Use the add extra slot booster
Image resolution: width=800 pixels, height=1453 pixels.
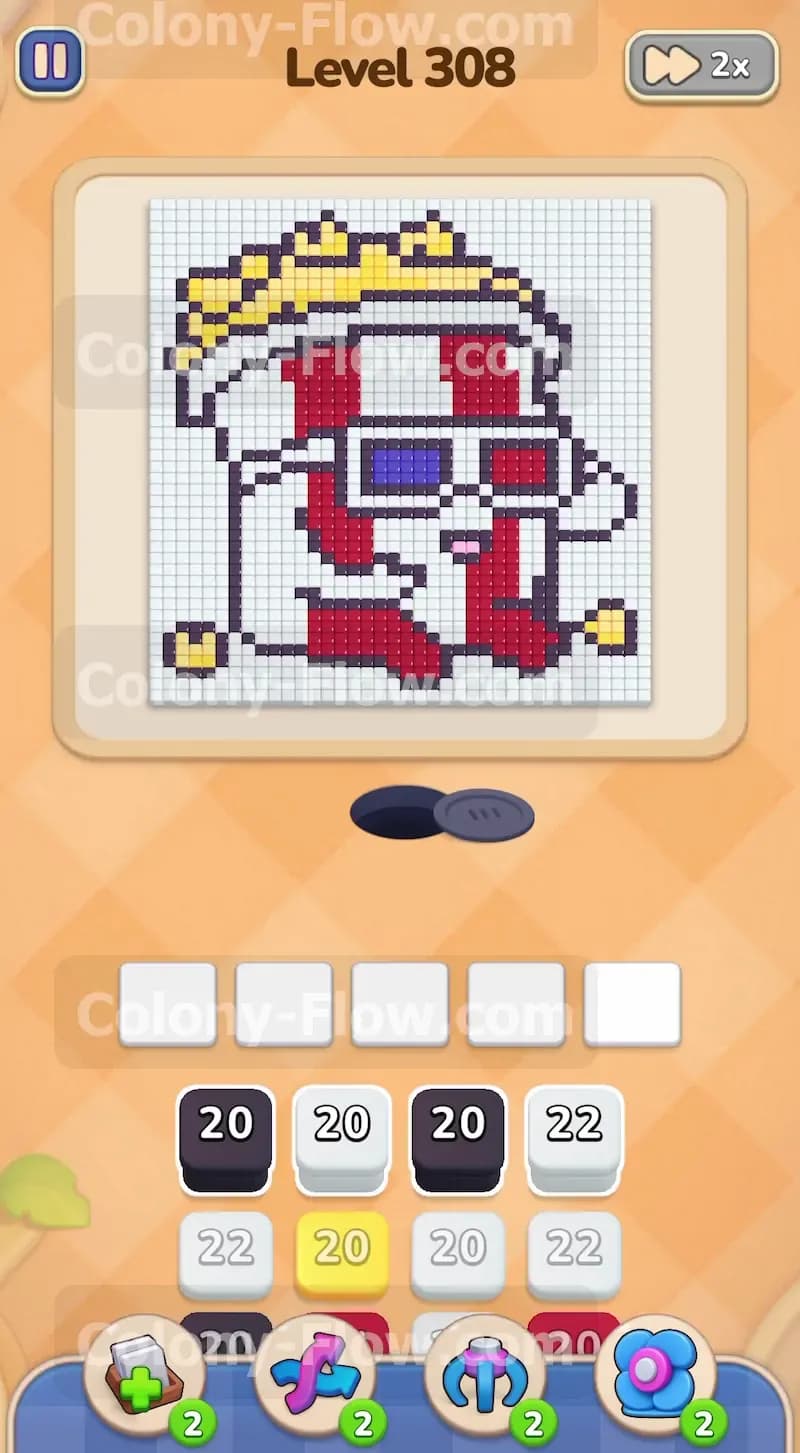[x=145, y=1378]
